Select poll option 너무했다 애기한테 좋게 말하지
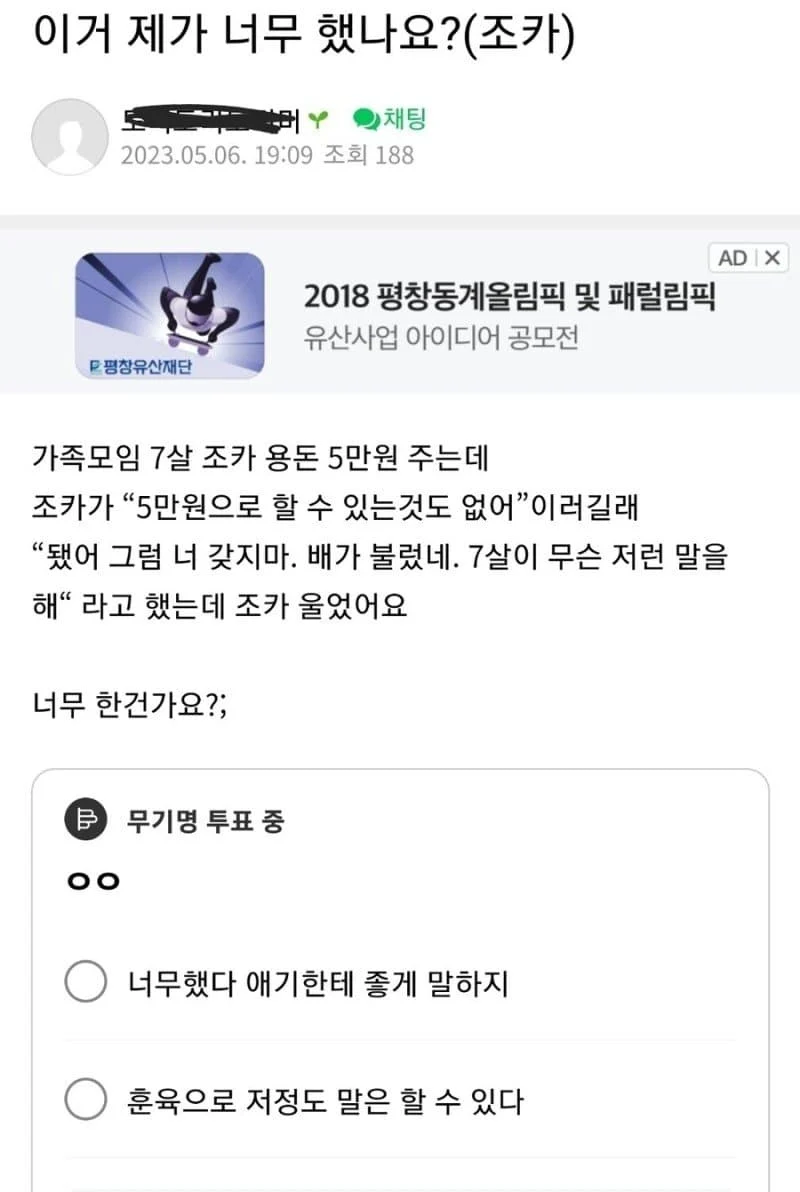This screenshot has height=1192, width=800. point(86,983)
